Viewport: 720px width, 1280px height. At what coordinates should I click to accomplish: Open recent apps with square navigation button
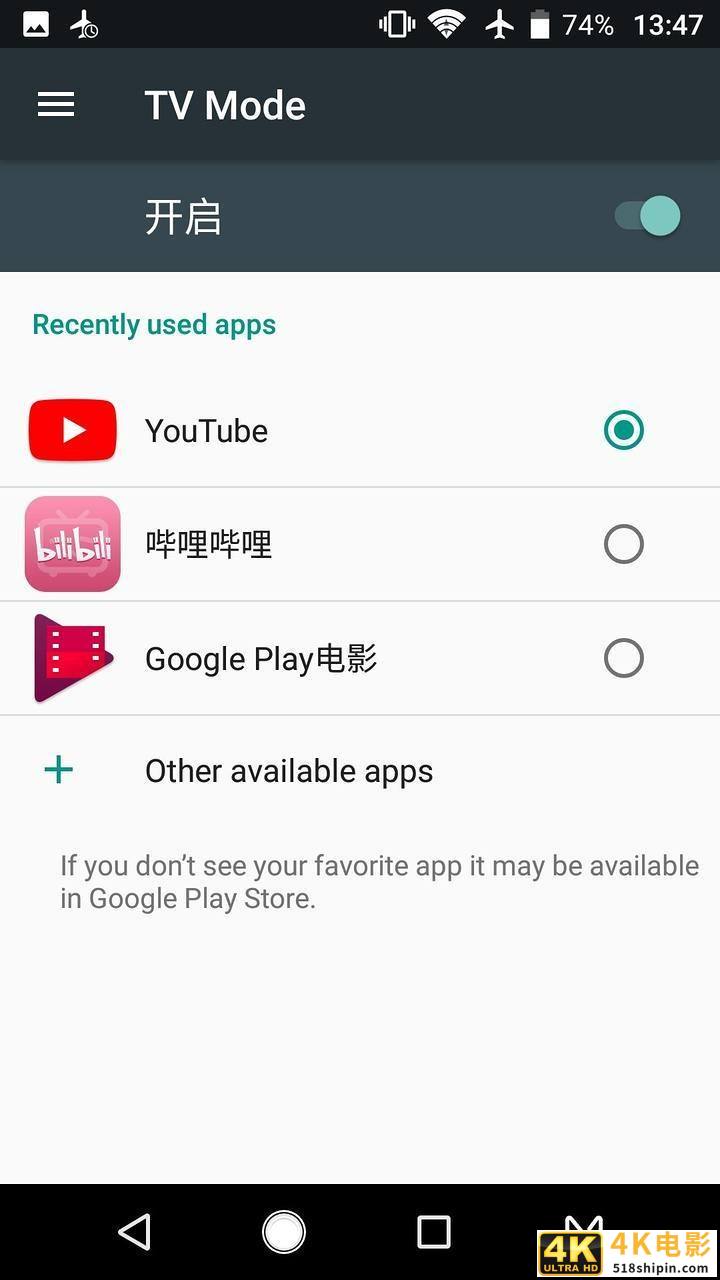tap(433, 1233)
